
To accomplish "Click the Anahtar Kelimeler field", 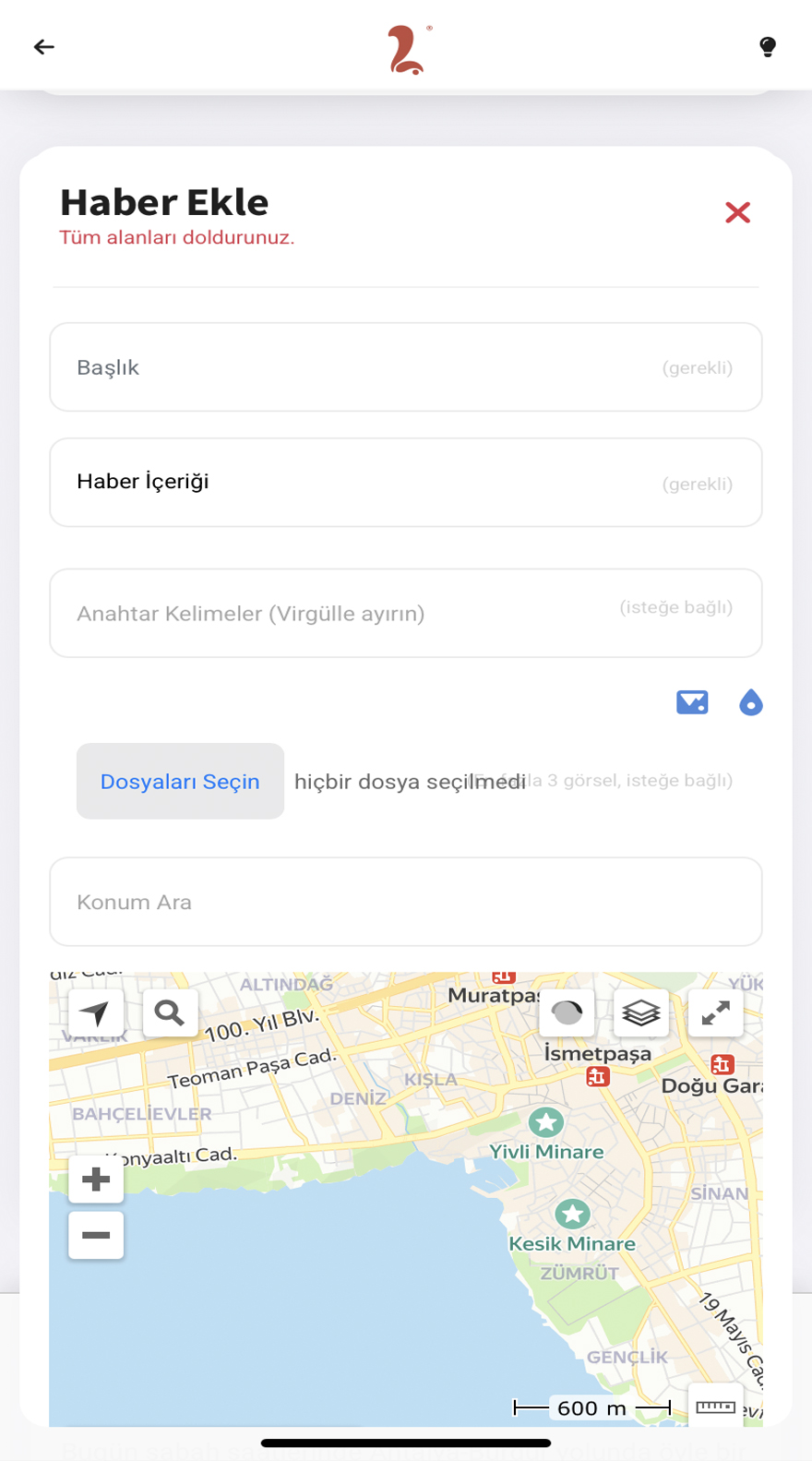I will point(406,613).
